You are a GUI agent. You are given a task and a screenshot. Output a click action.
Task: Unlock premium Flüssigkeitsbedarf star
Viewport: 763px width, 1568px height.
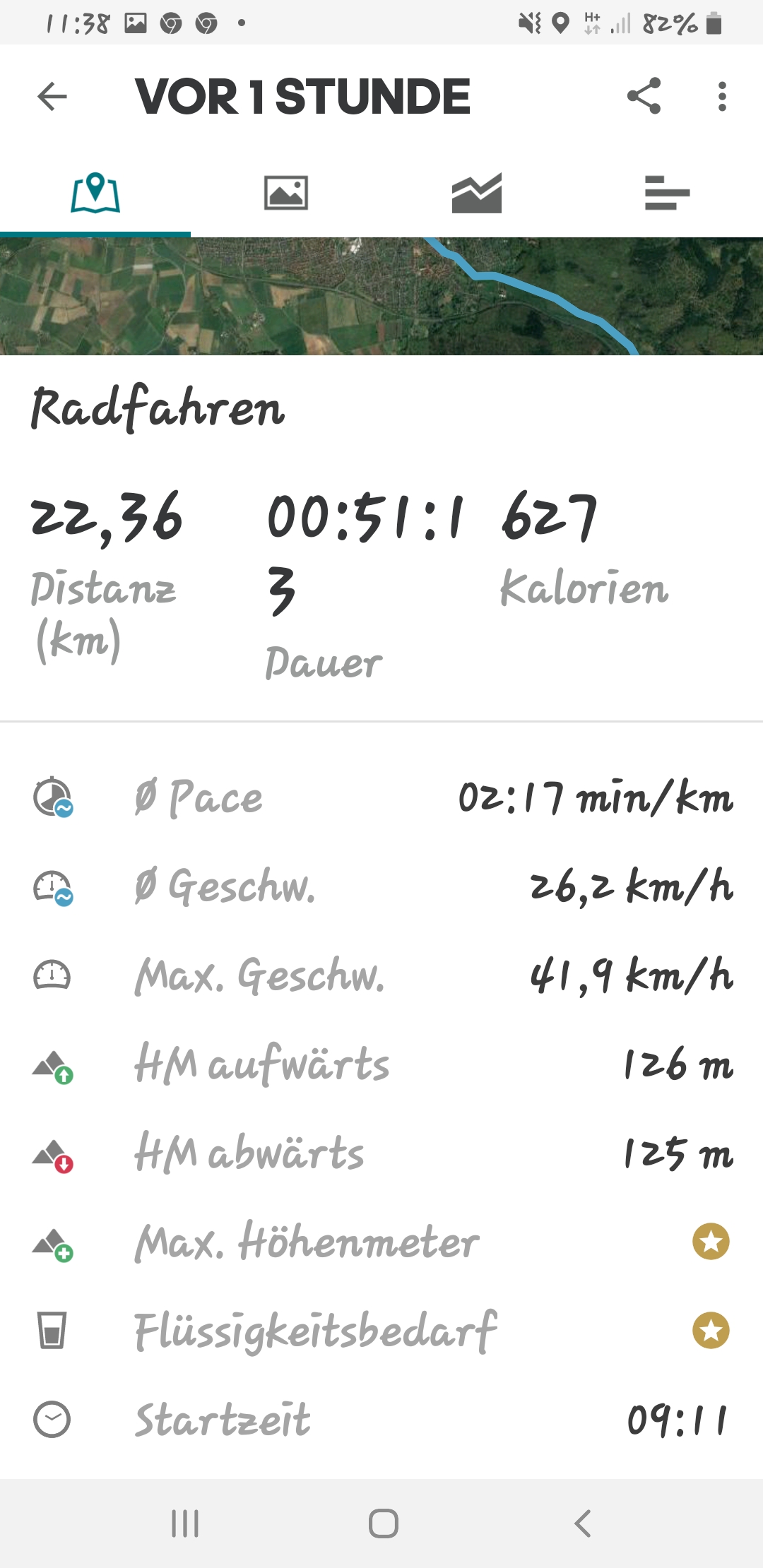point(711,1331)
